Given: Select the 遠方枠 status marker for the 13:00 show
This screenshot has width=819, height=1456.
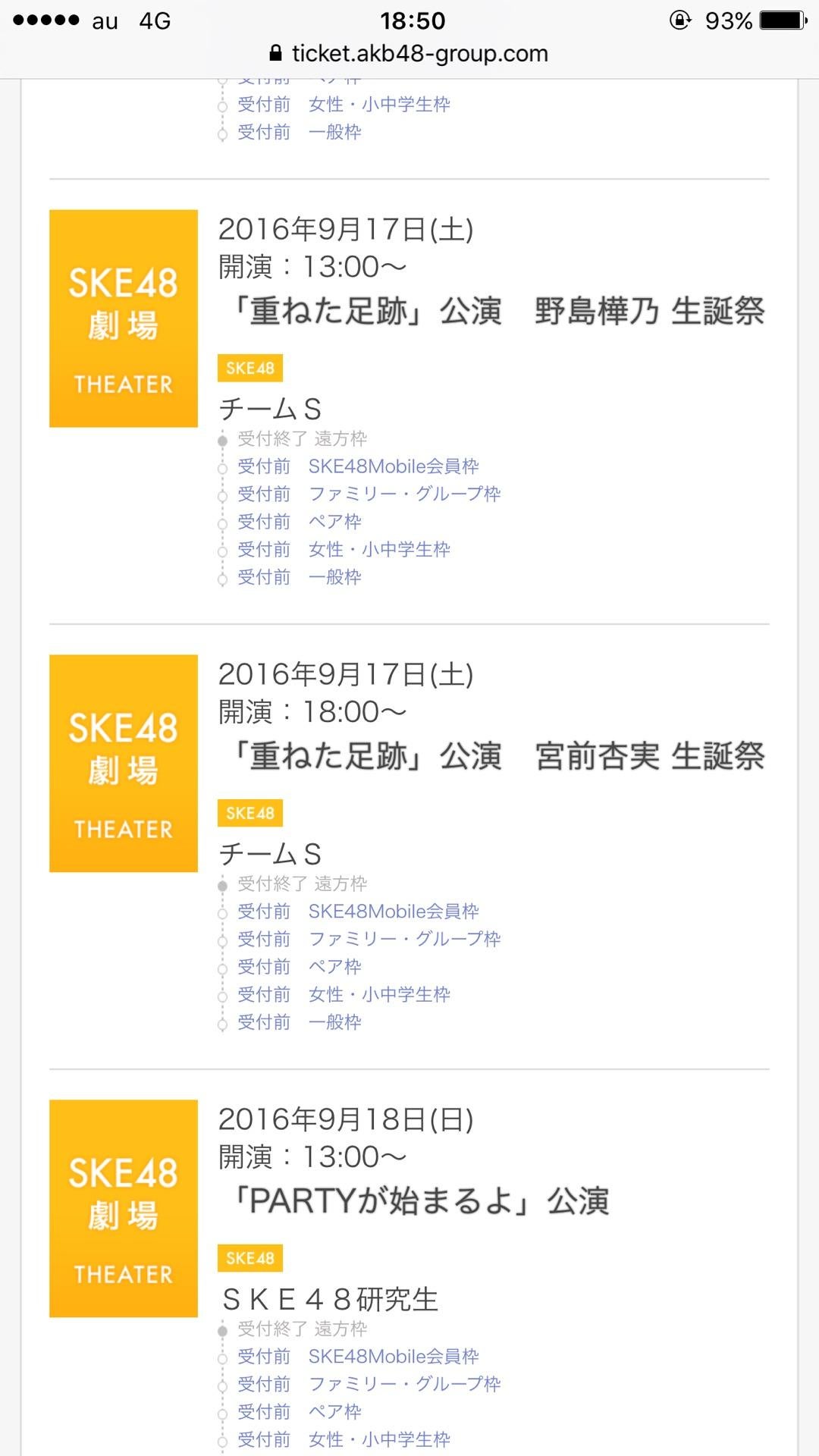Looking at the screenshot, I should [221, 439].
